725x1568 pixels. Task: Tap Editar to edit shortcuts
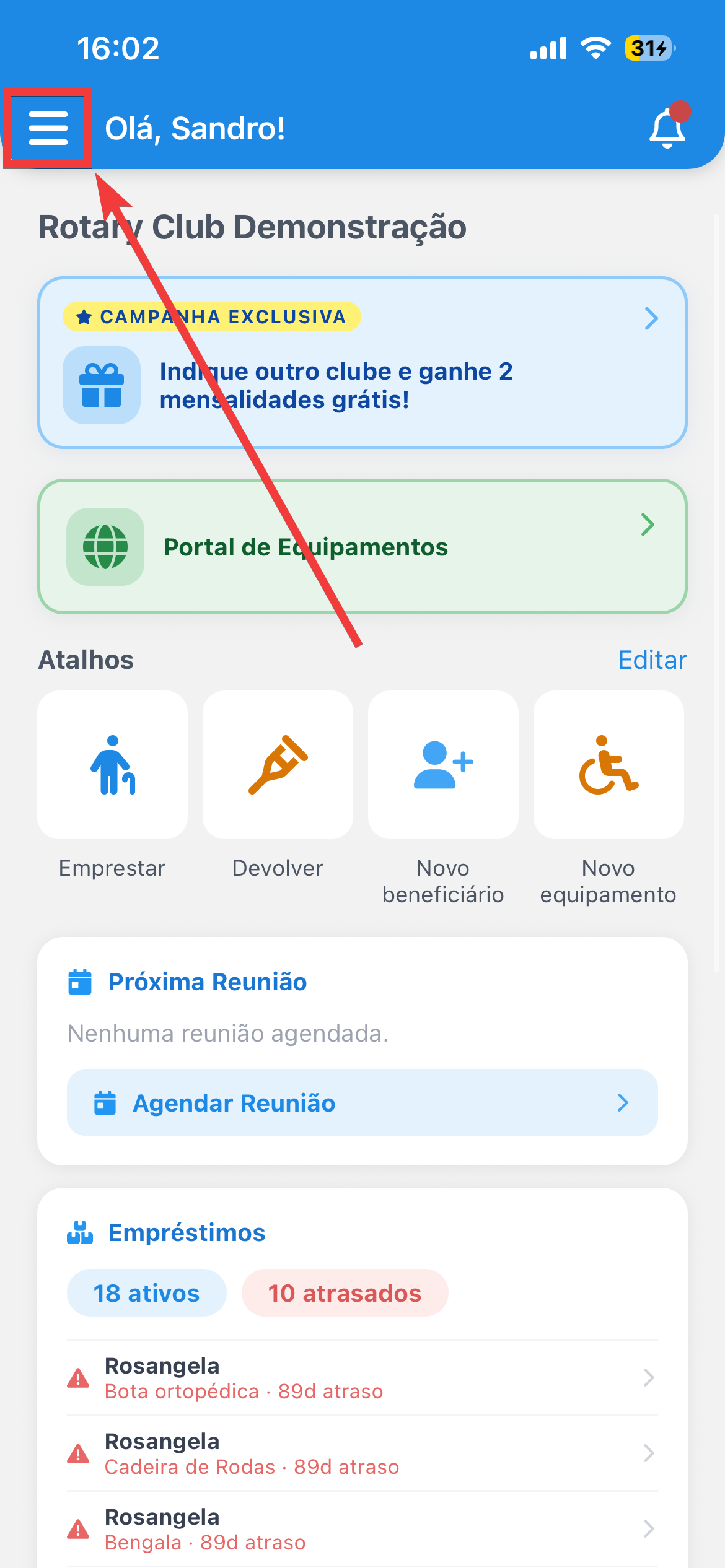[x=652, y=660]
